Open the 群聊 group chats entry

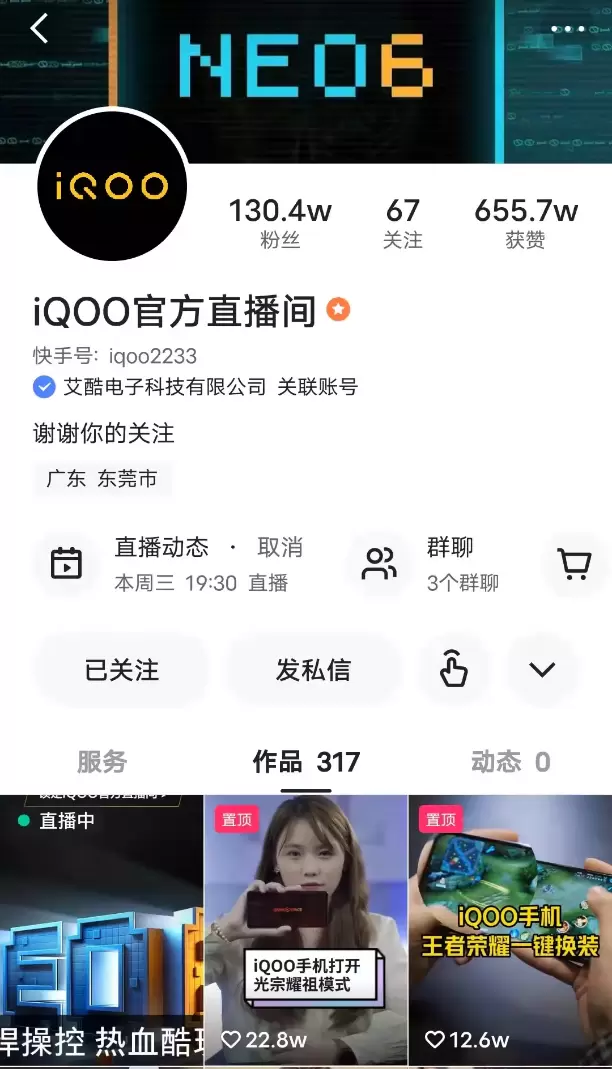[x=450, y=564]
